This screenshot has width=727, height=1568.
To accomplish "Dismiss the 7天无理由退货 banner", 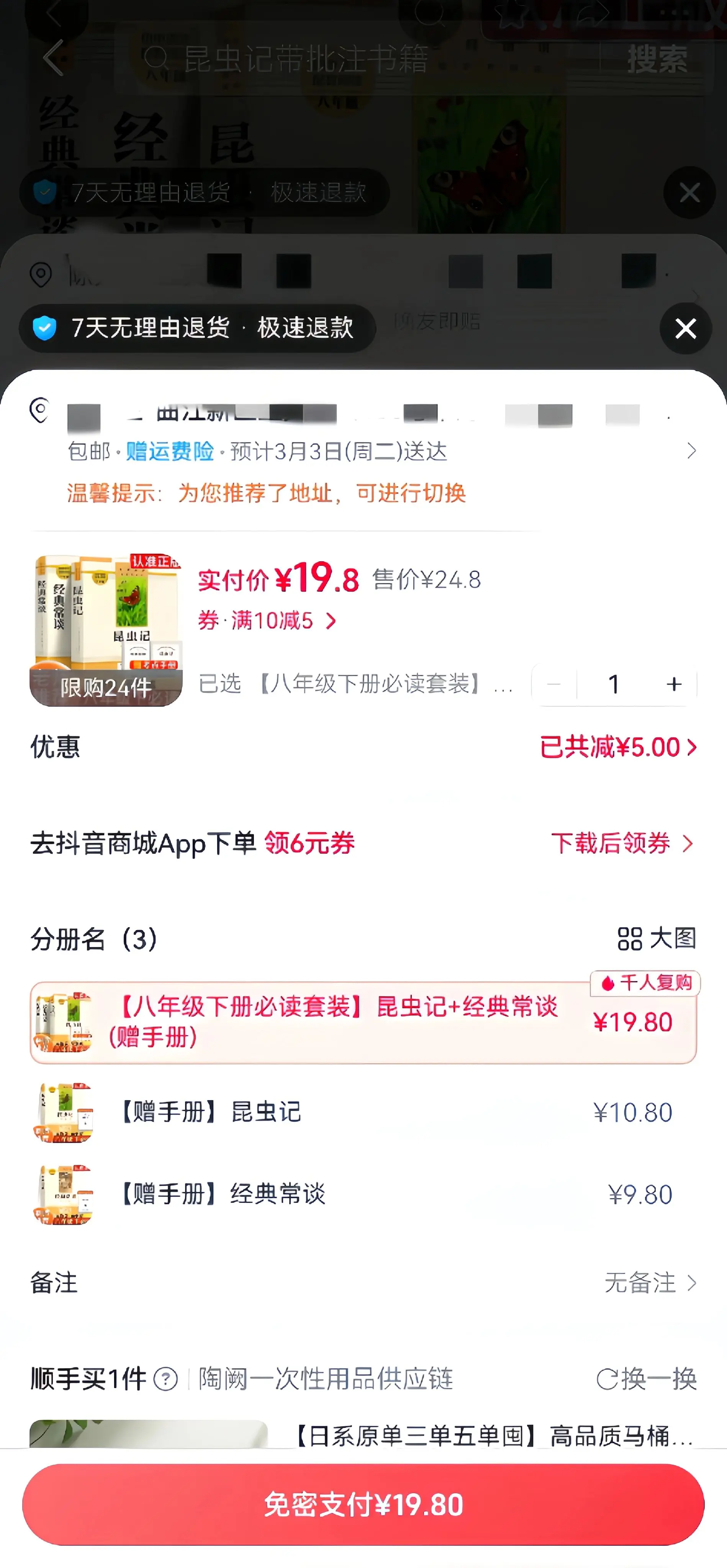I will 686,328.
